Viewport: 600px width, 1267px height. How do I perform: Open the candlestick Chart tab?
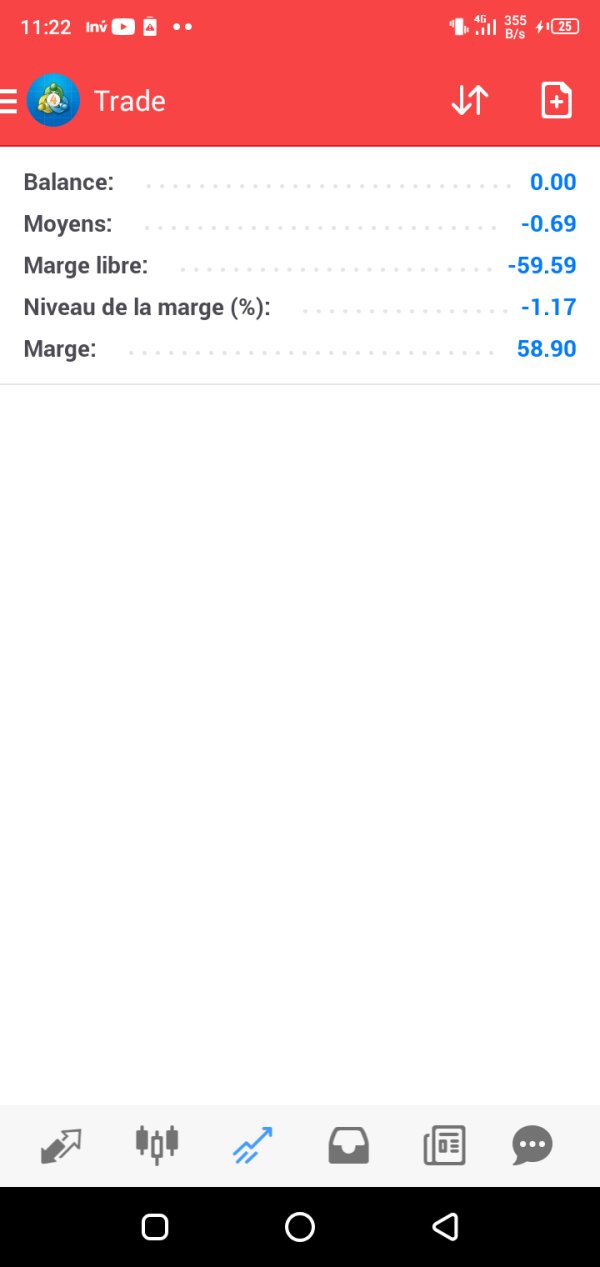157,1145
